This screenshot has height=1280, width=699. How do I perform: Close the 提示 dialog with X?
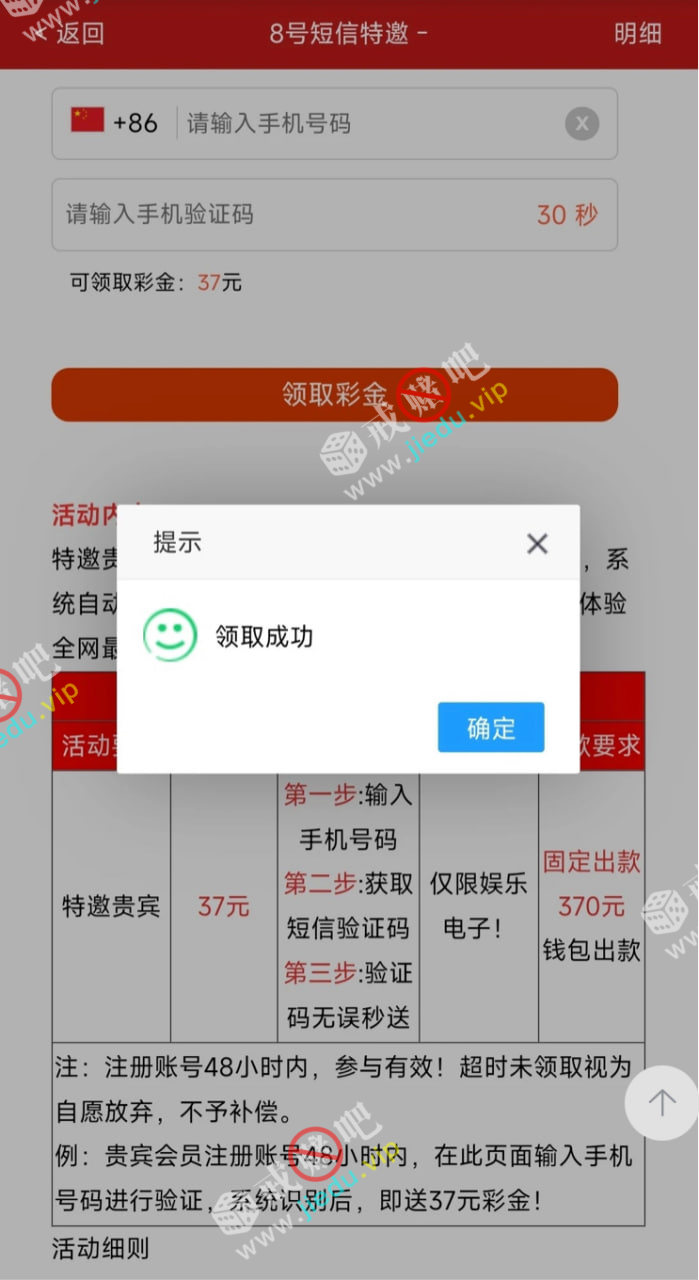[537, 544]
